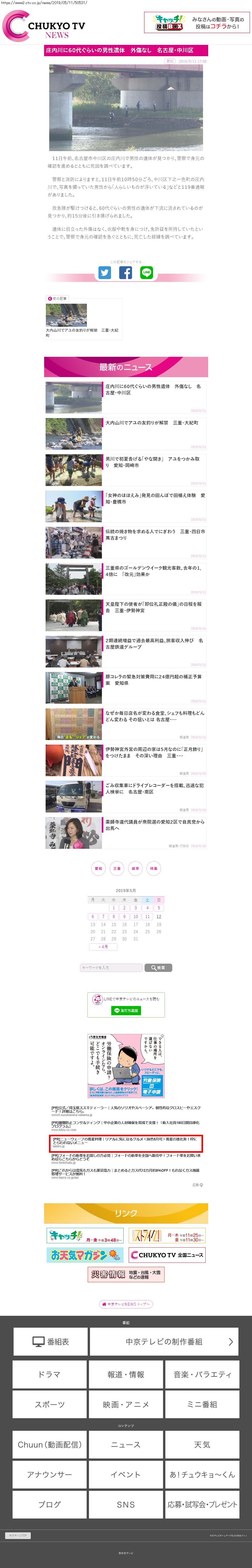252x1568 pixels.
Task: Open スポーツ section in footer menu
Action: coord(50,1404)
